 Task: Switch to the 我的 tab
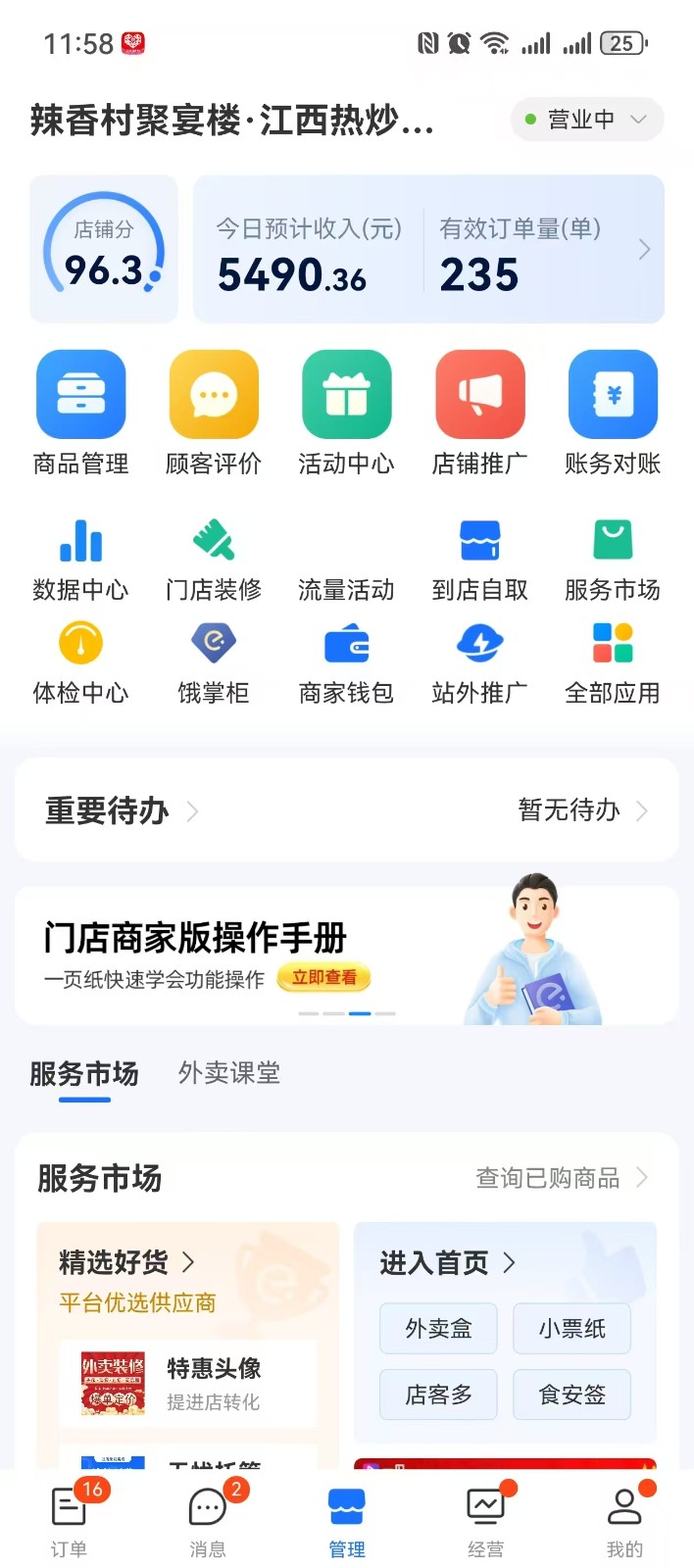coord(624,1519)
